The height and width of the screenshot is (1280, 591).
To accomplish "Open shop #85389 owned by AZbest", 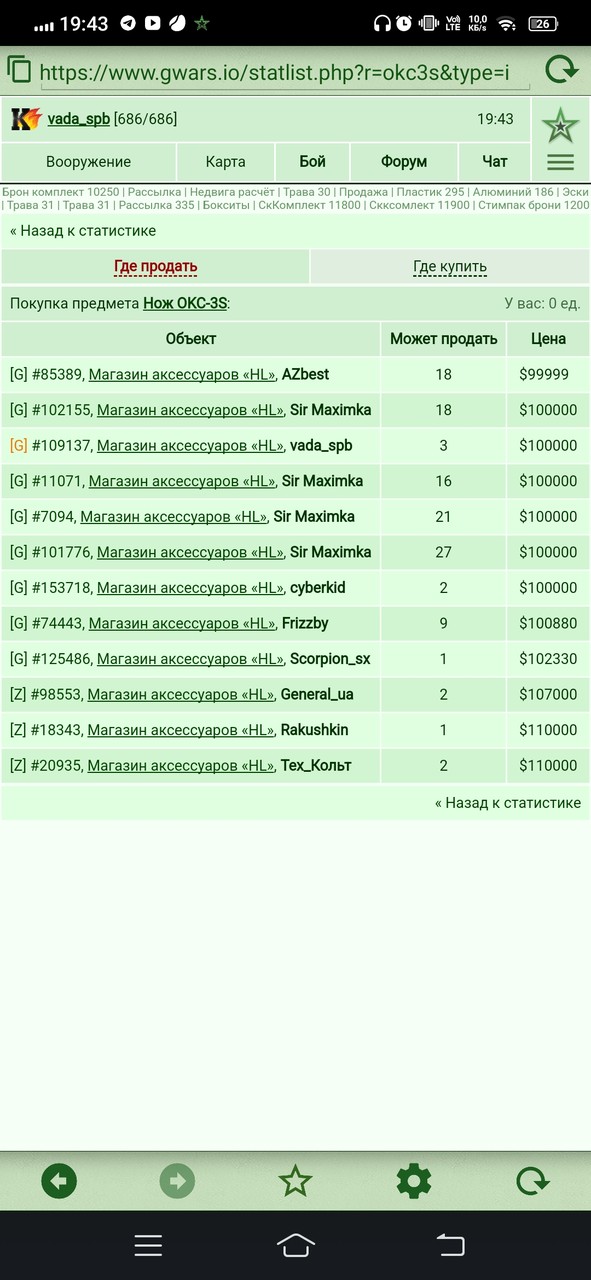I will click(182, 374).
